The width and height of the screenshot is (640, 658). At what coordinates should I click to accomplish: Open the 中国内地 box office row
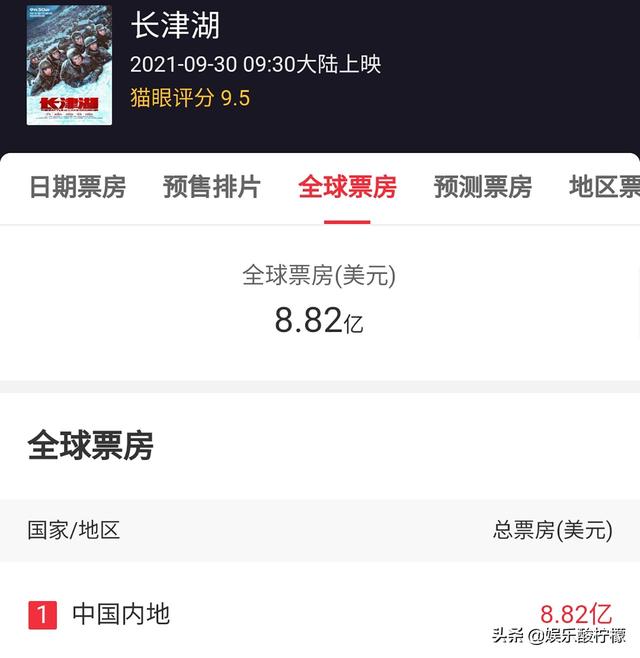point(320,613)
